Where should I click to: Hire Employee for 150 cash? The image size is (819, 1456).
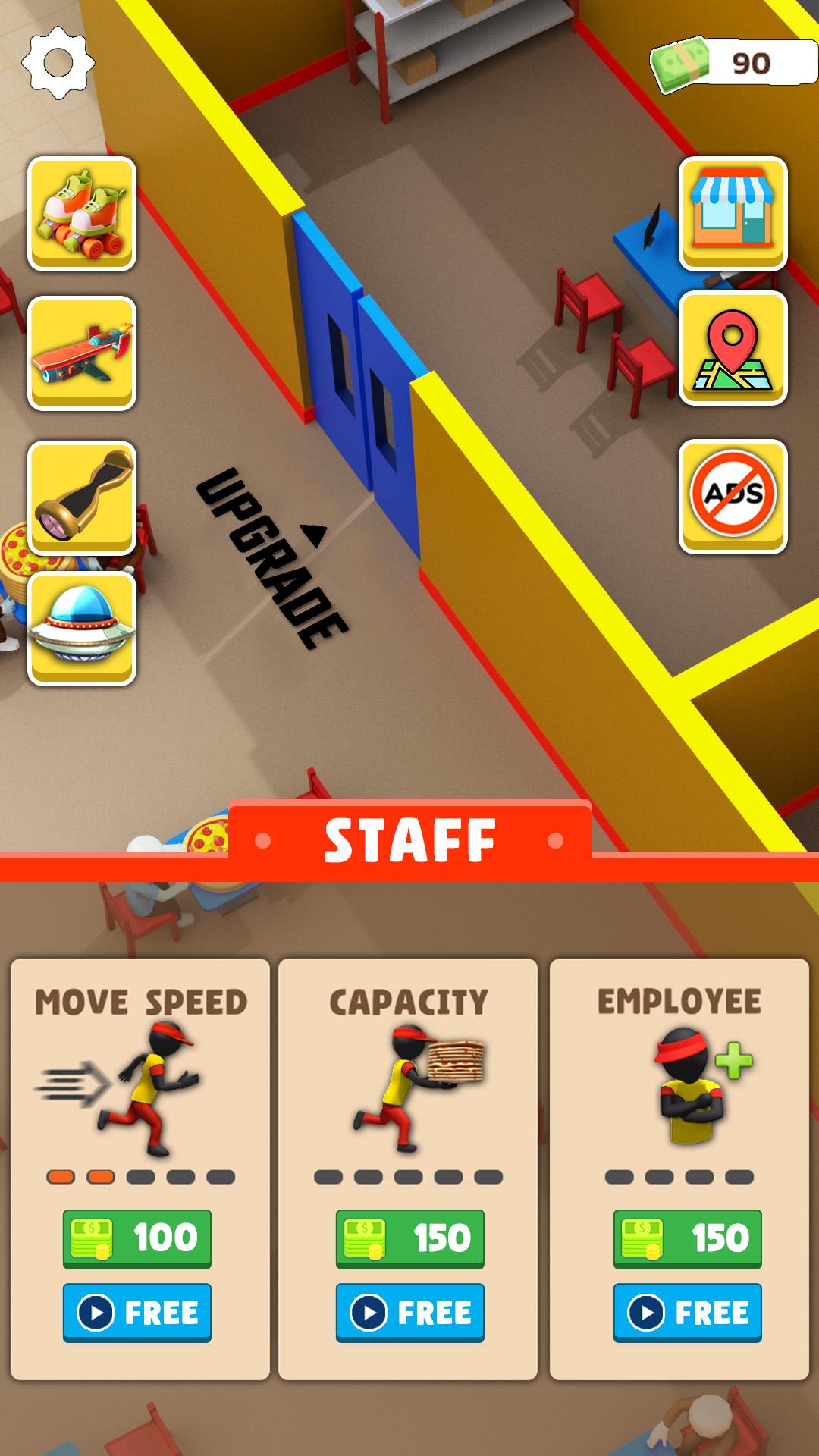tap(687, 1239)
